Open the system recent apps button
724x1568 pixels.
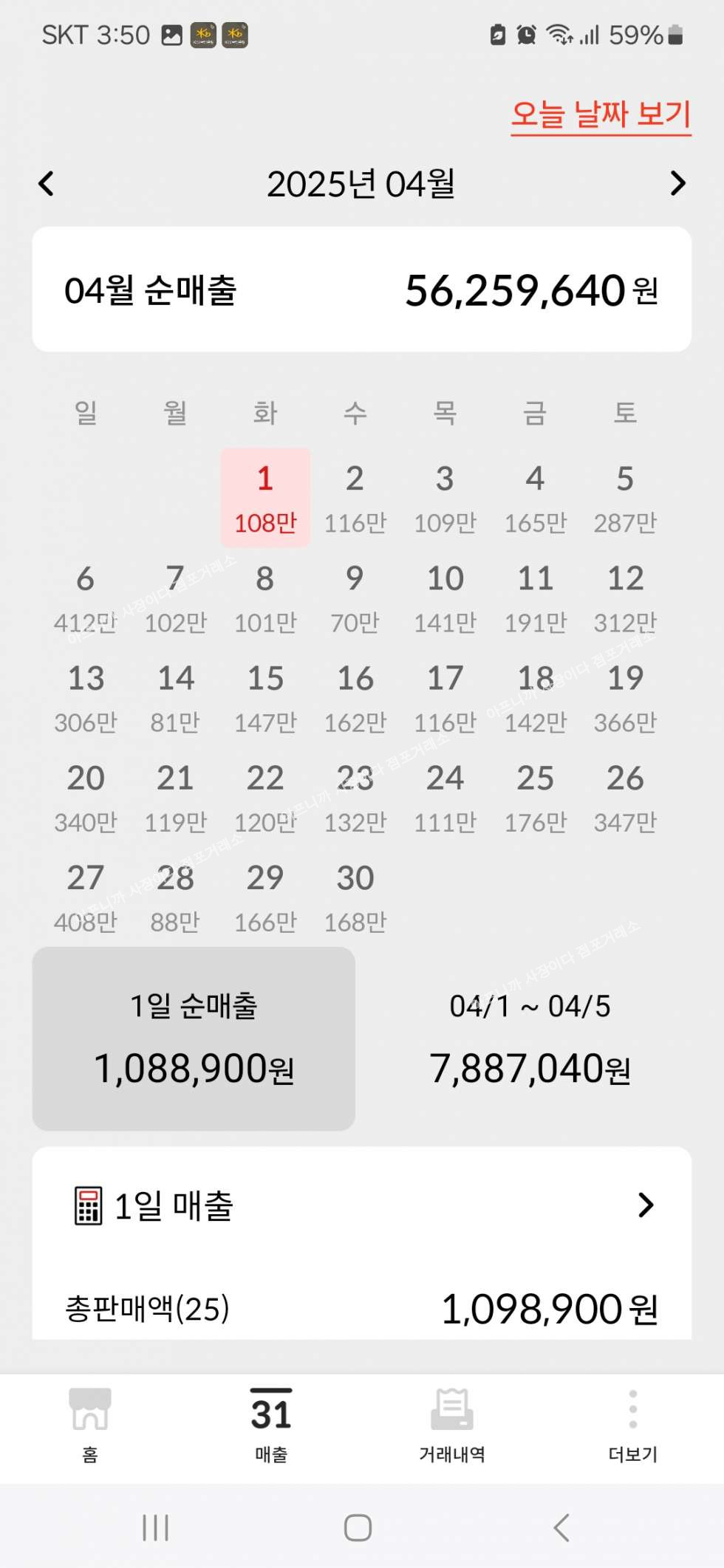tap(155, 1527)
